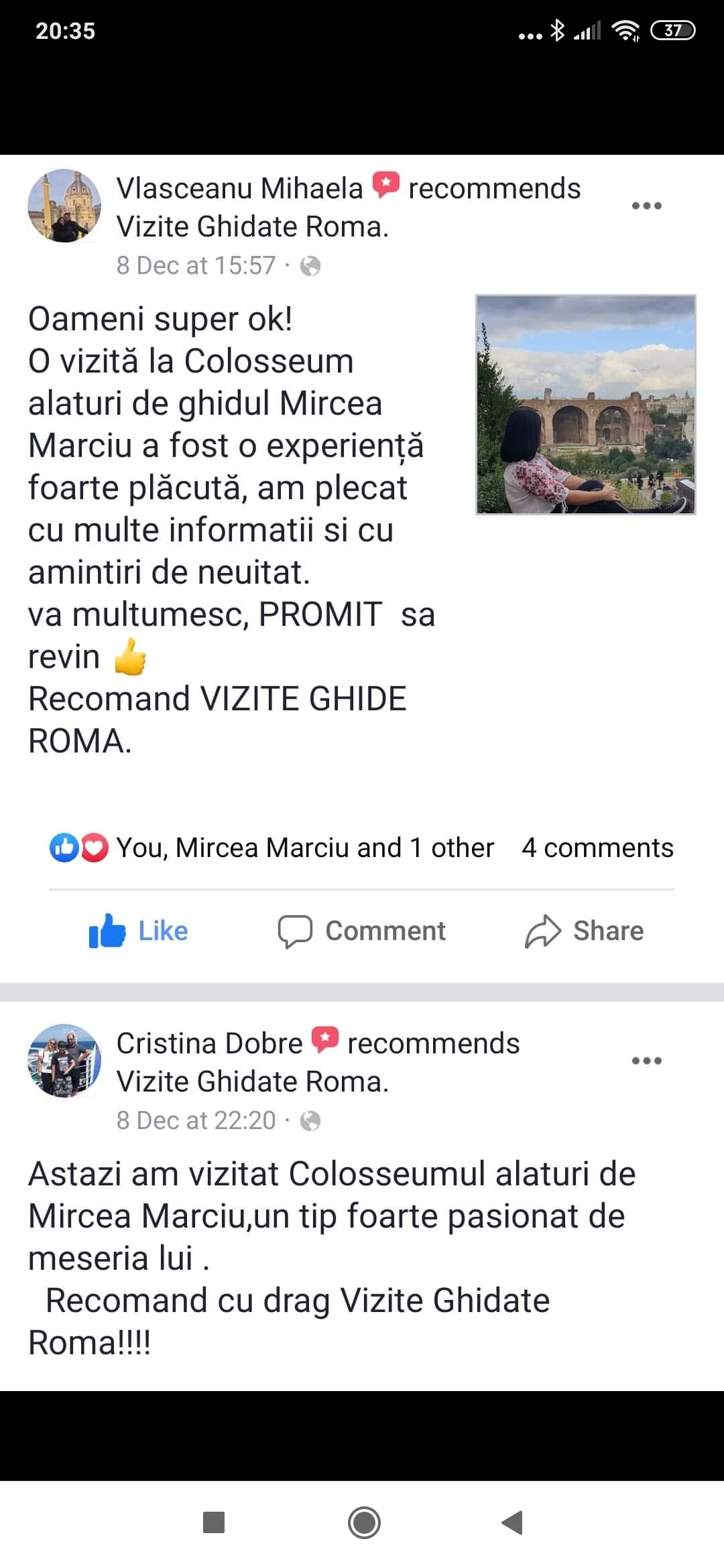Comment on Vlasceanu Mihaela's recommendation
The image size is (724, 1568).
click(x=362, y=931)
